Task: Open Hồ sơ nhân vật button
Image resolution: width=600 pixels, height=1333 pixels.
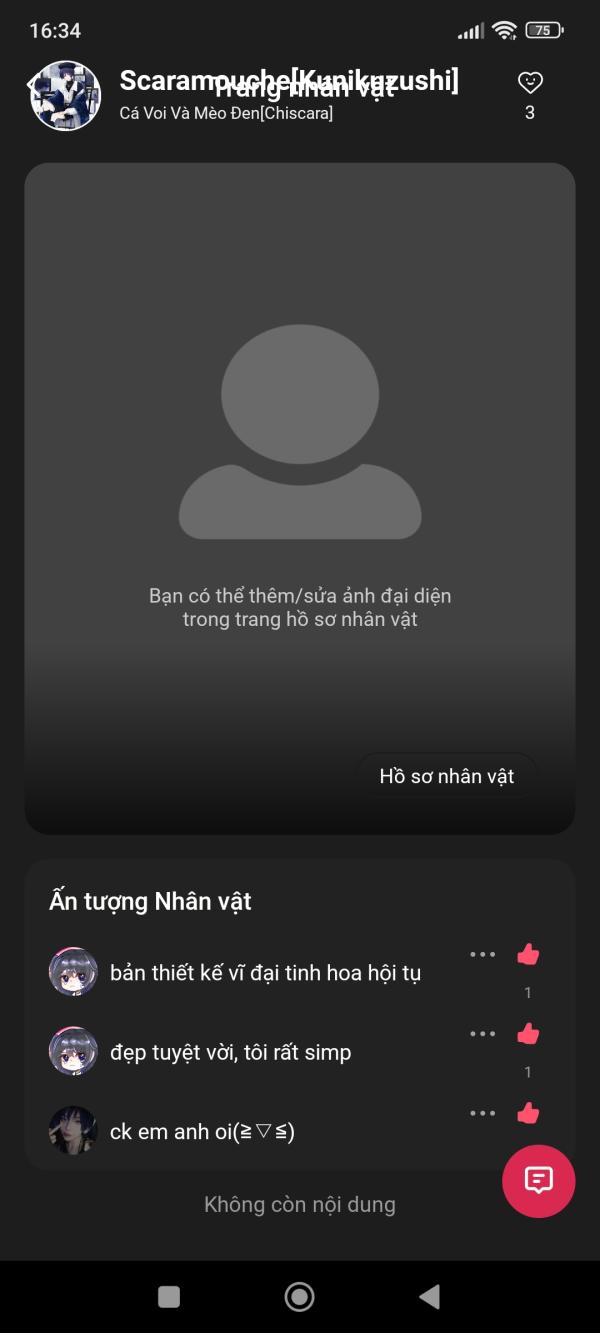Action: 447,776
